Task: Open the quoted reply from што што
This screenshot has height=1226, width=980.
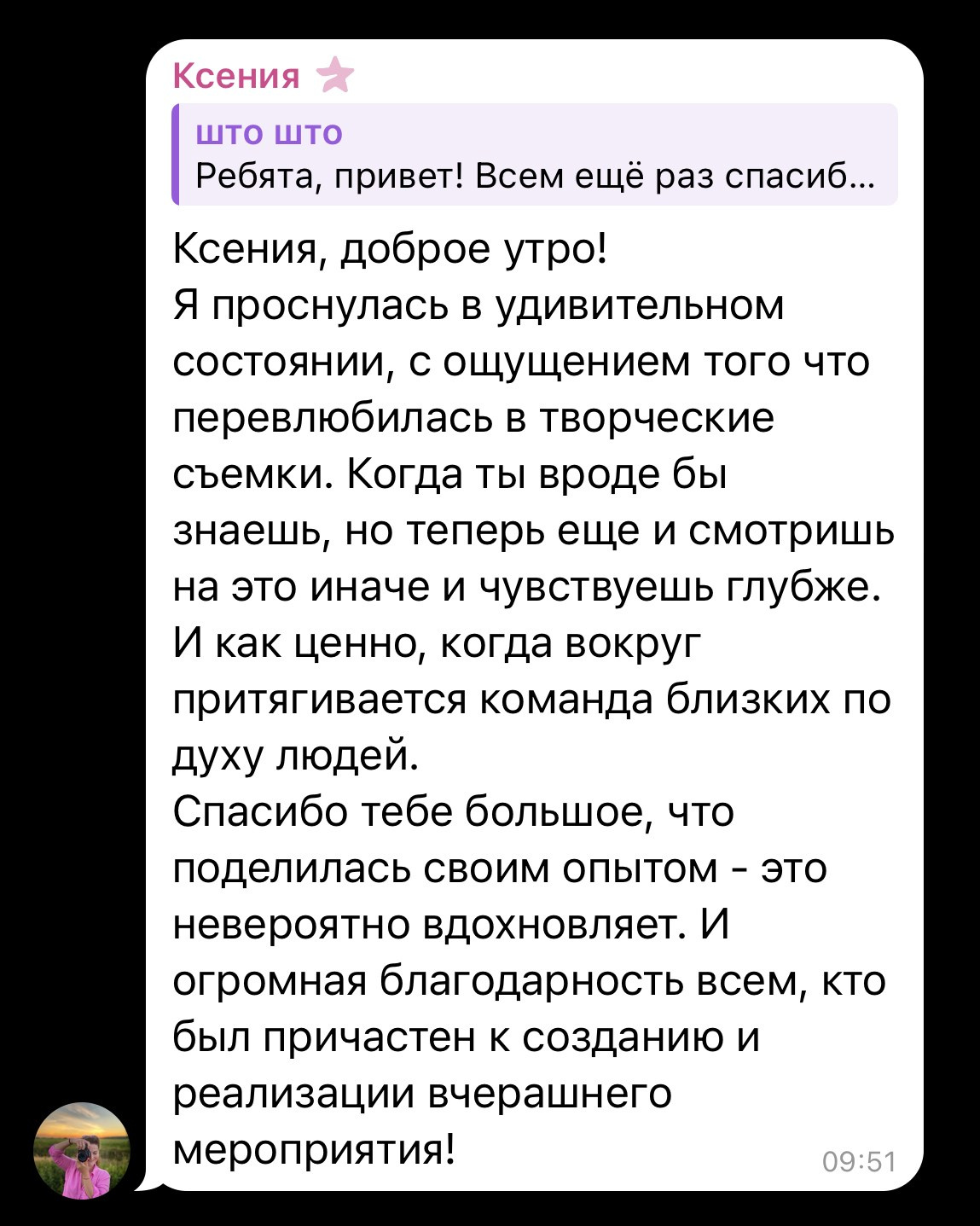Action: point(534,154)
